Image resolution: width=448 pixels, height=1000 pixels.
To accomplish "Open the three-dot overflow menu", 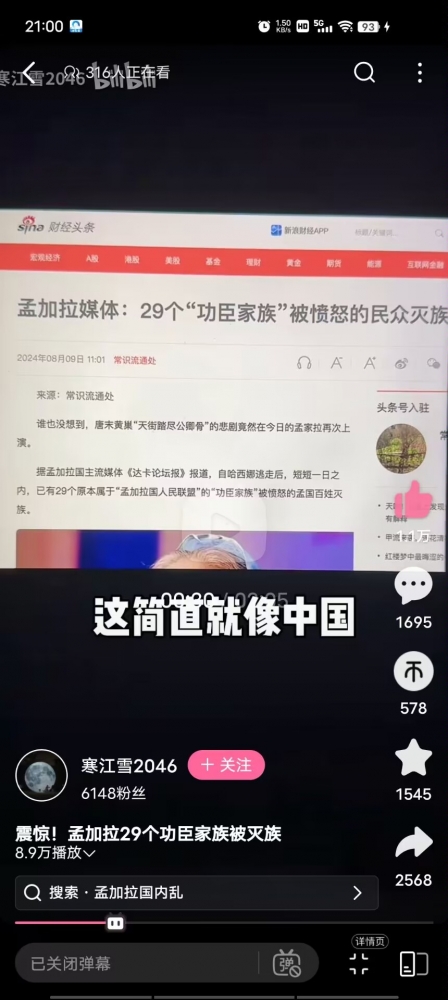I will (419, 73).
